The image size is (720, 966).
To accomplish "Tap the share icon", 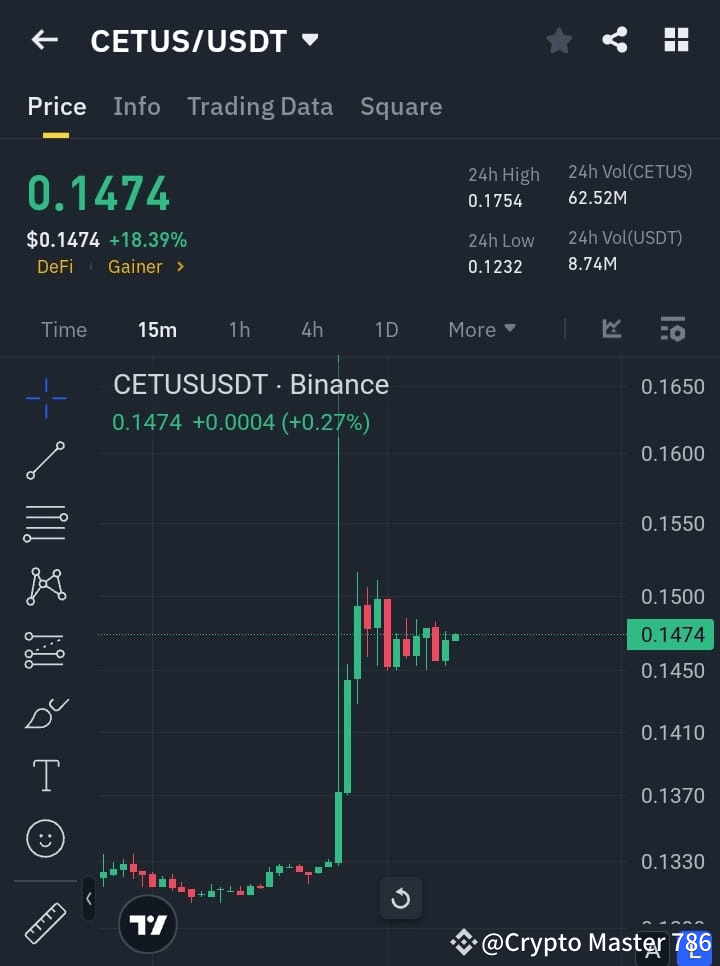I will pos(615,40).
